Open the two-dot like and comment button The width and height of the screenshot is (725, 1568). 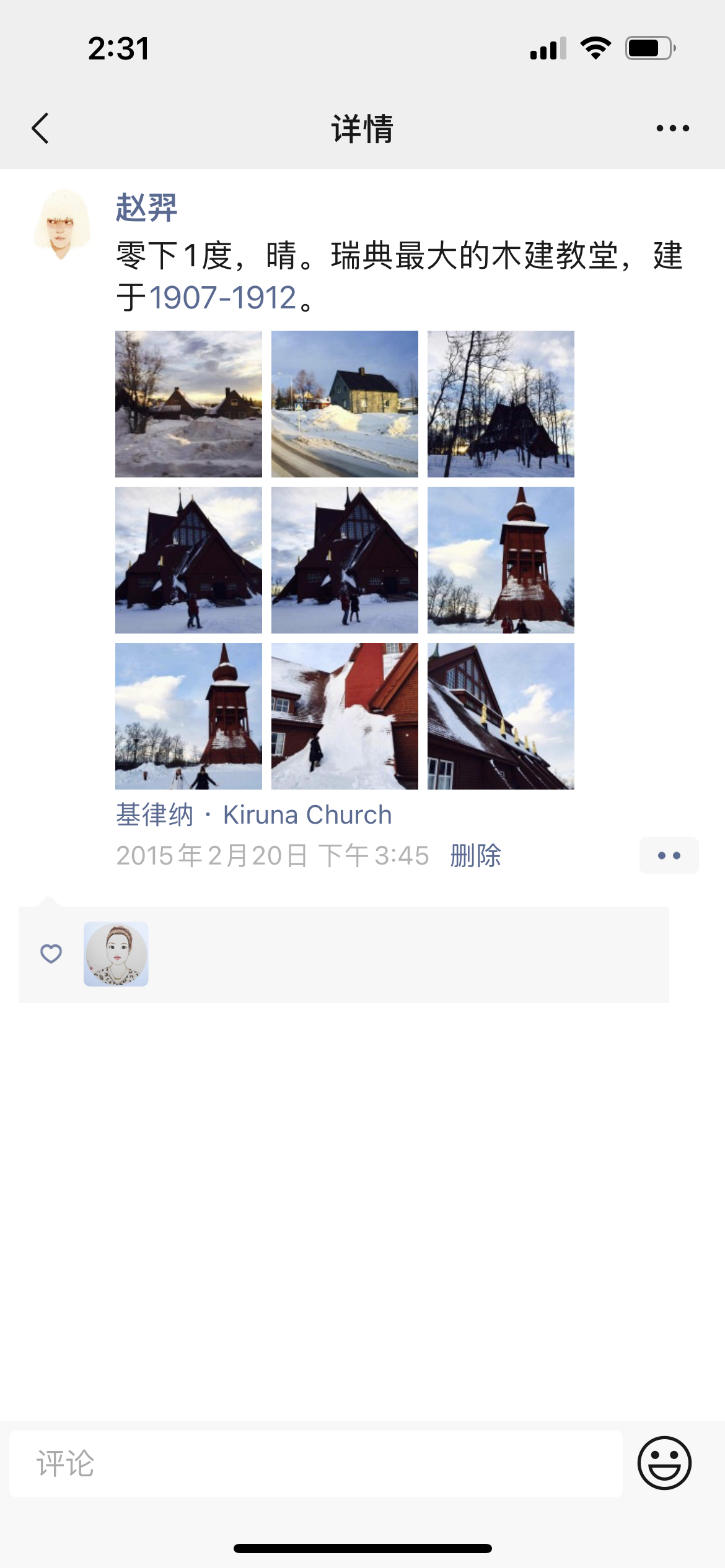[669, 855]
